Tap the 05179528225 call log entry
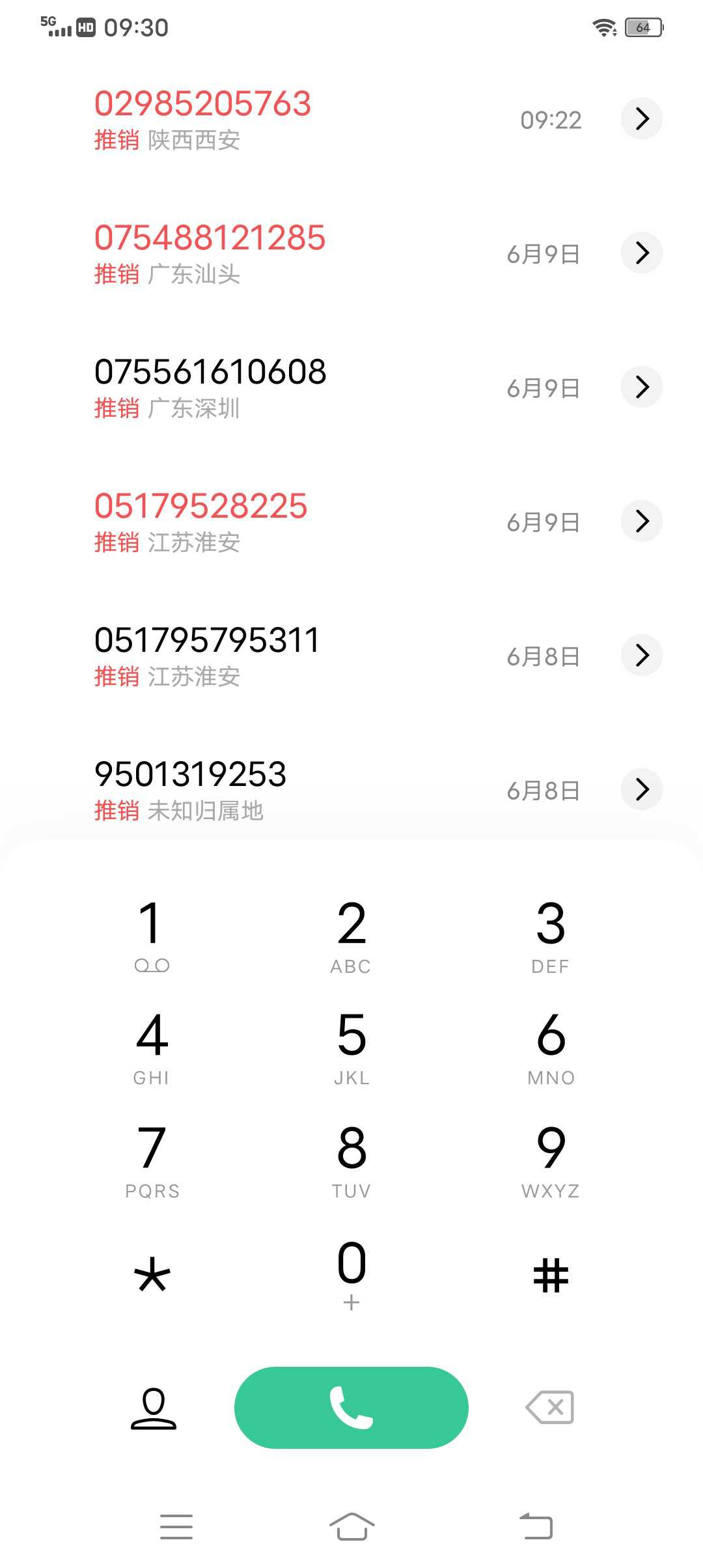703x1568 pixels. tap(351, 522)
